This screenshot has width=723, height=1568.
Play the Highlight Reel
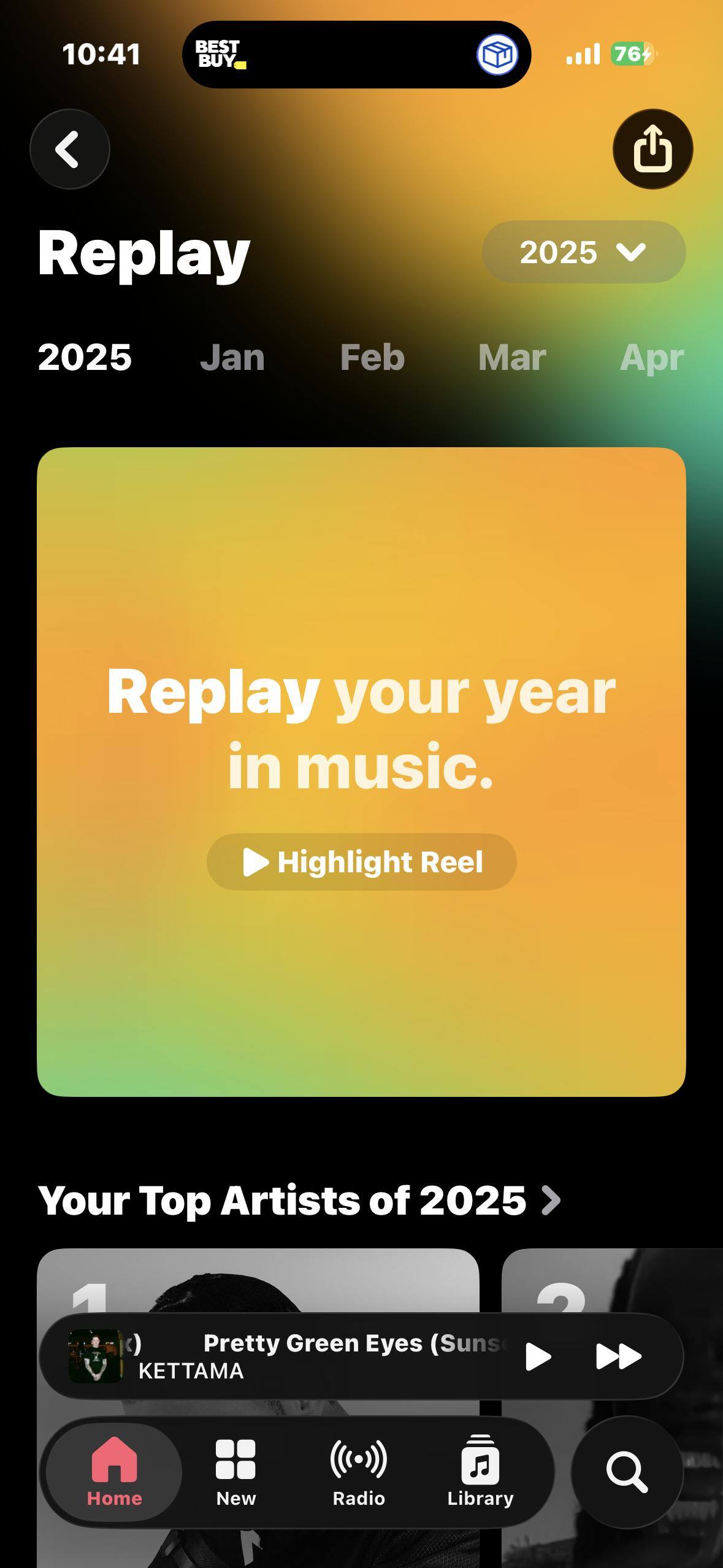362,862
